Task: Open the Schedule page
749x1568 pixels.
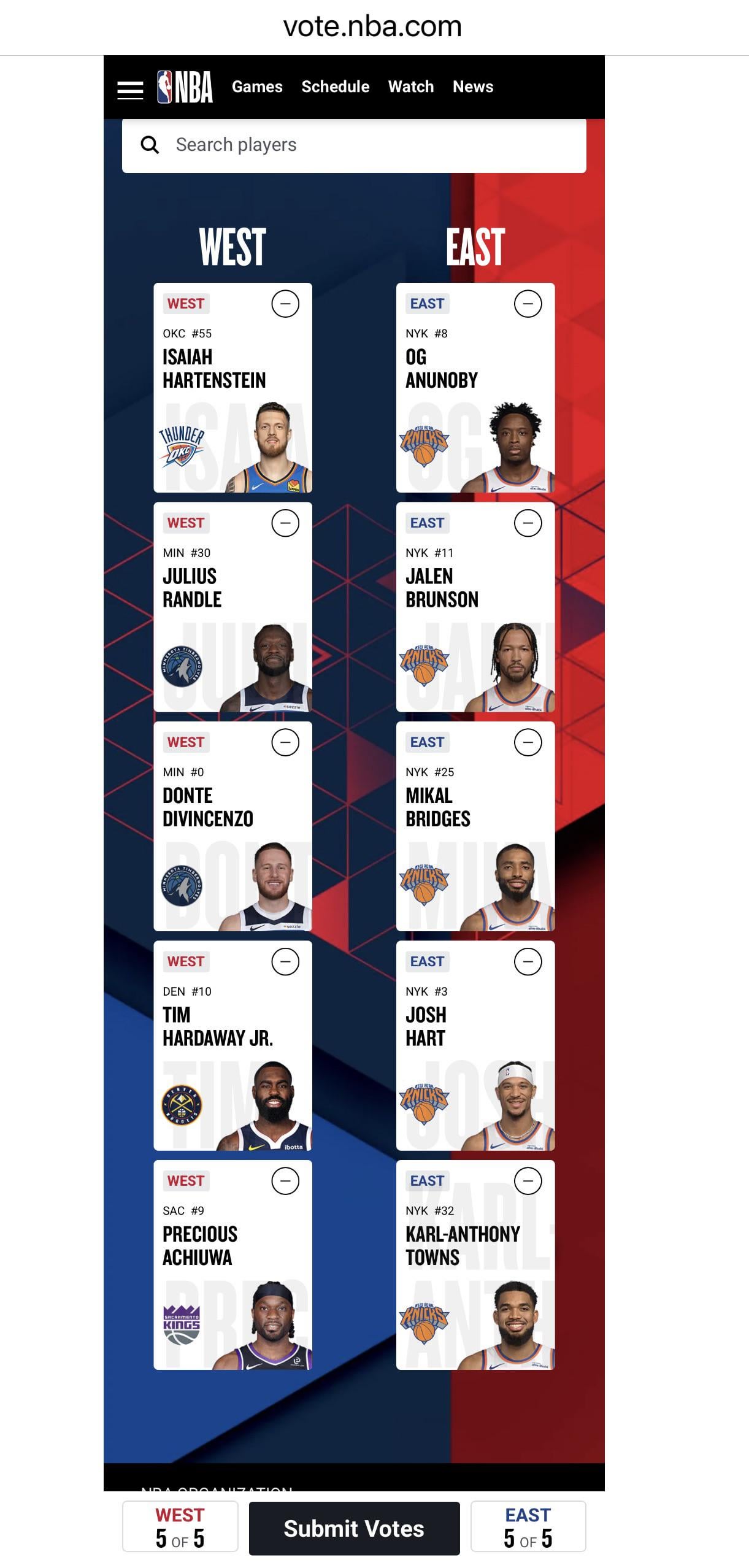Action: click(x=335, y=86)
